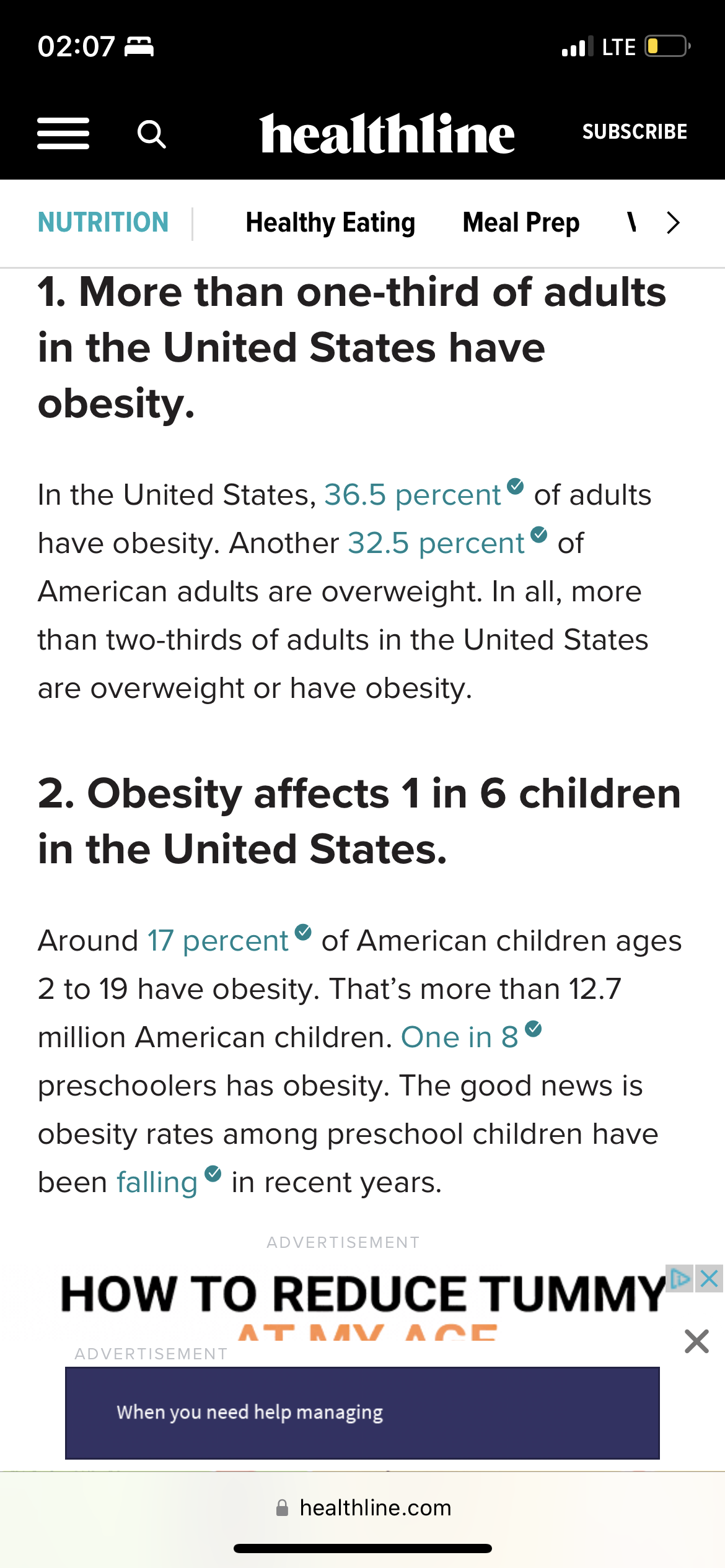Open the 36.5 percent source link

click(413, 495)
